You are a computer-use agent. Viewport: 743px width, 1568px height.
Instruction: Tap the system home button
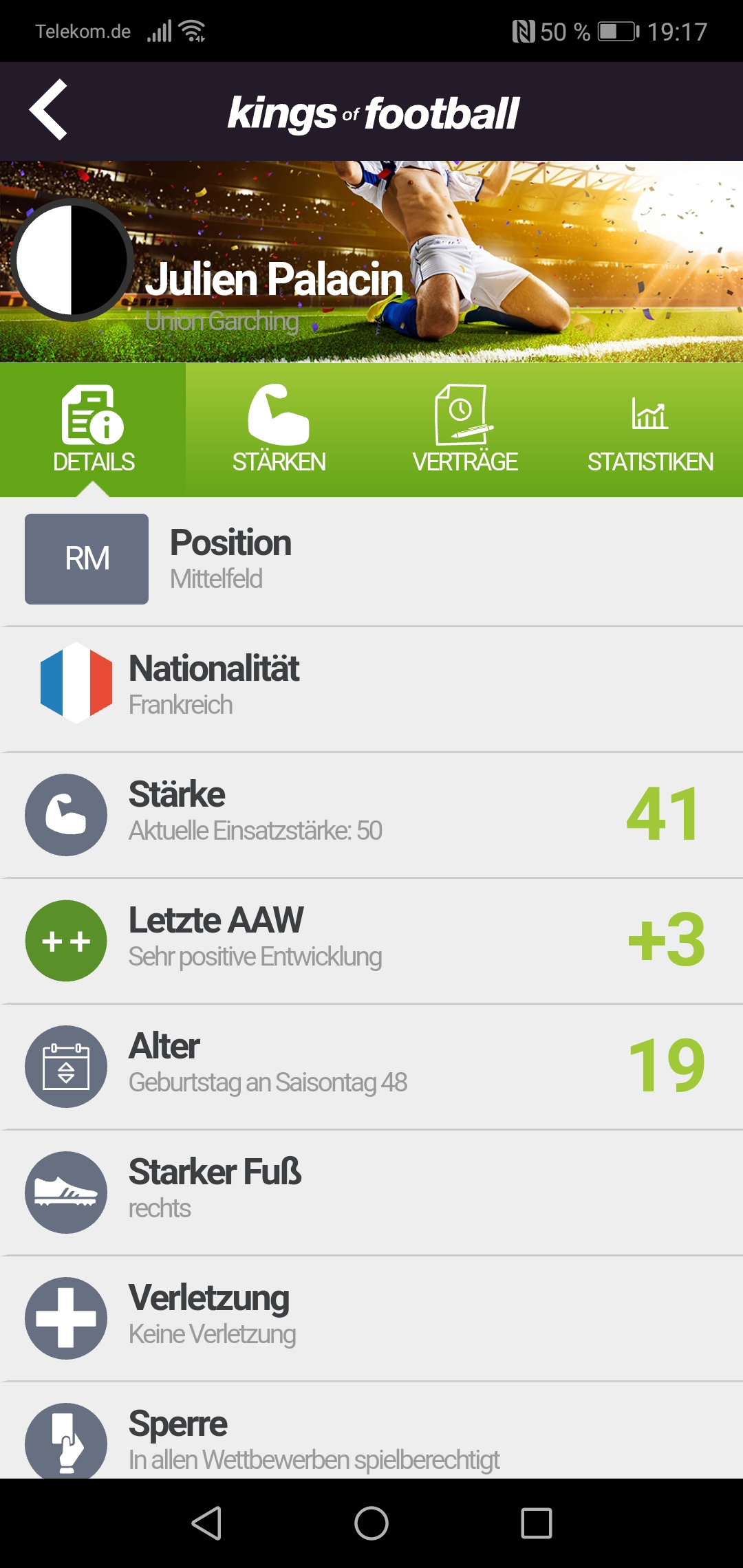pos(371,1523)
